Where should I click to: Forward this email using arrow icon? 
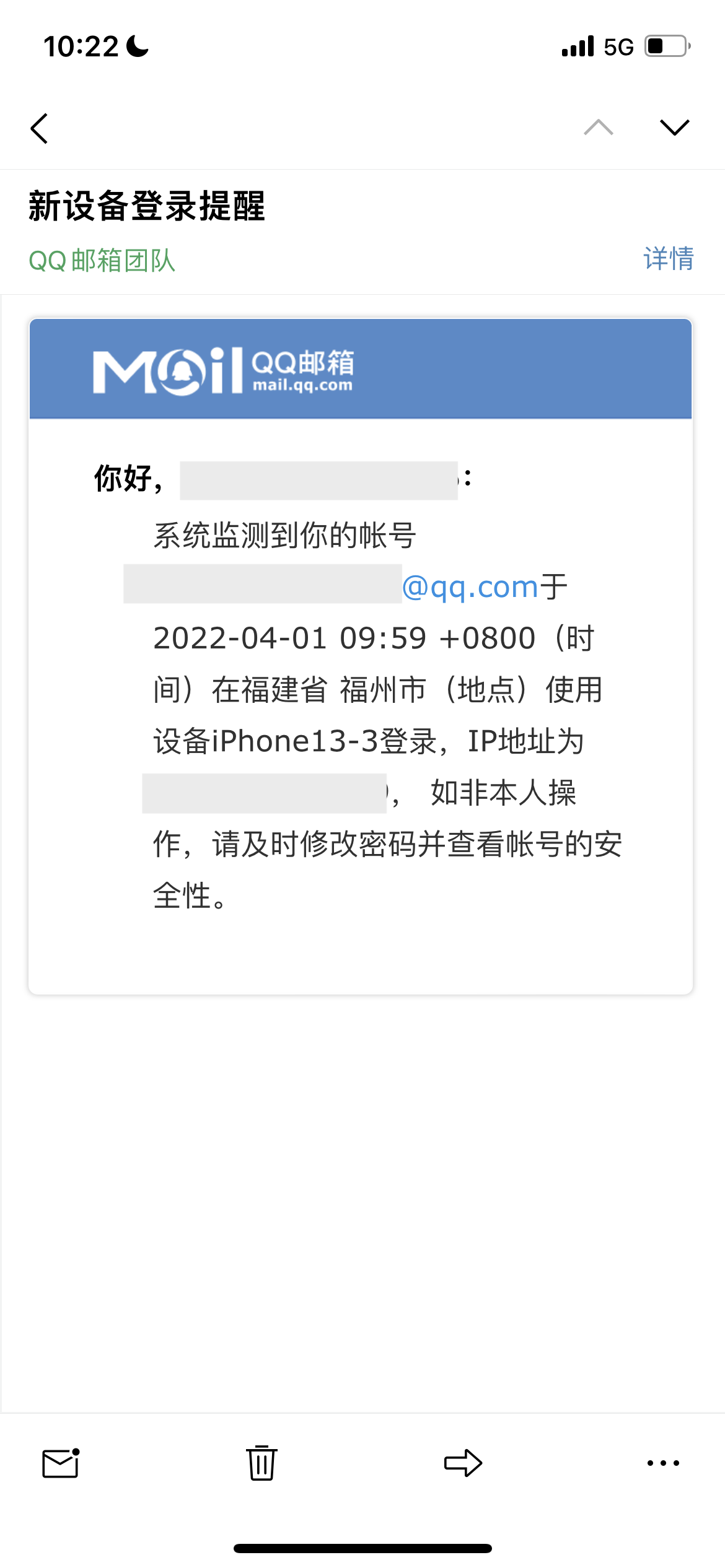[463, 1463]
